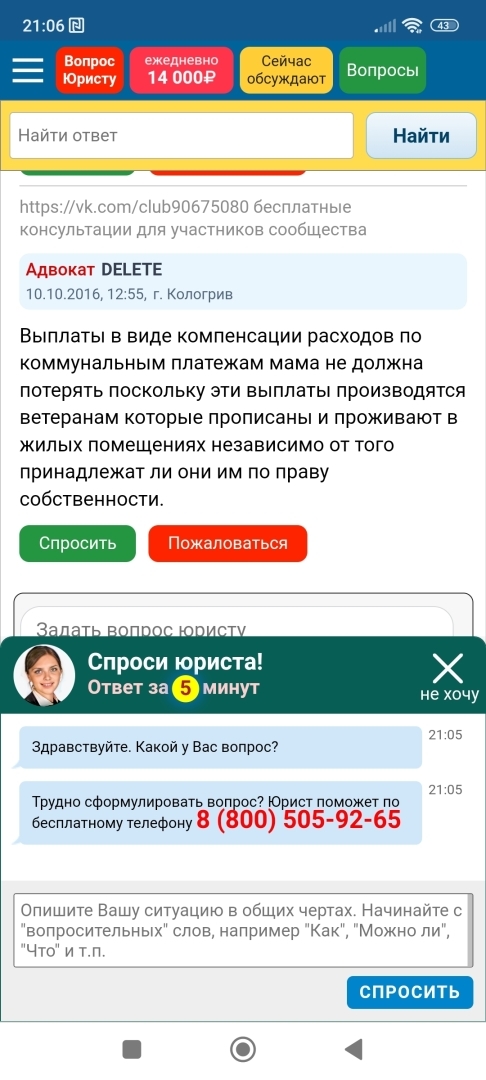Tap green "Спросить" under the lawyer's answer
486x1080 pixels.
(78, 543)
